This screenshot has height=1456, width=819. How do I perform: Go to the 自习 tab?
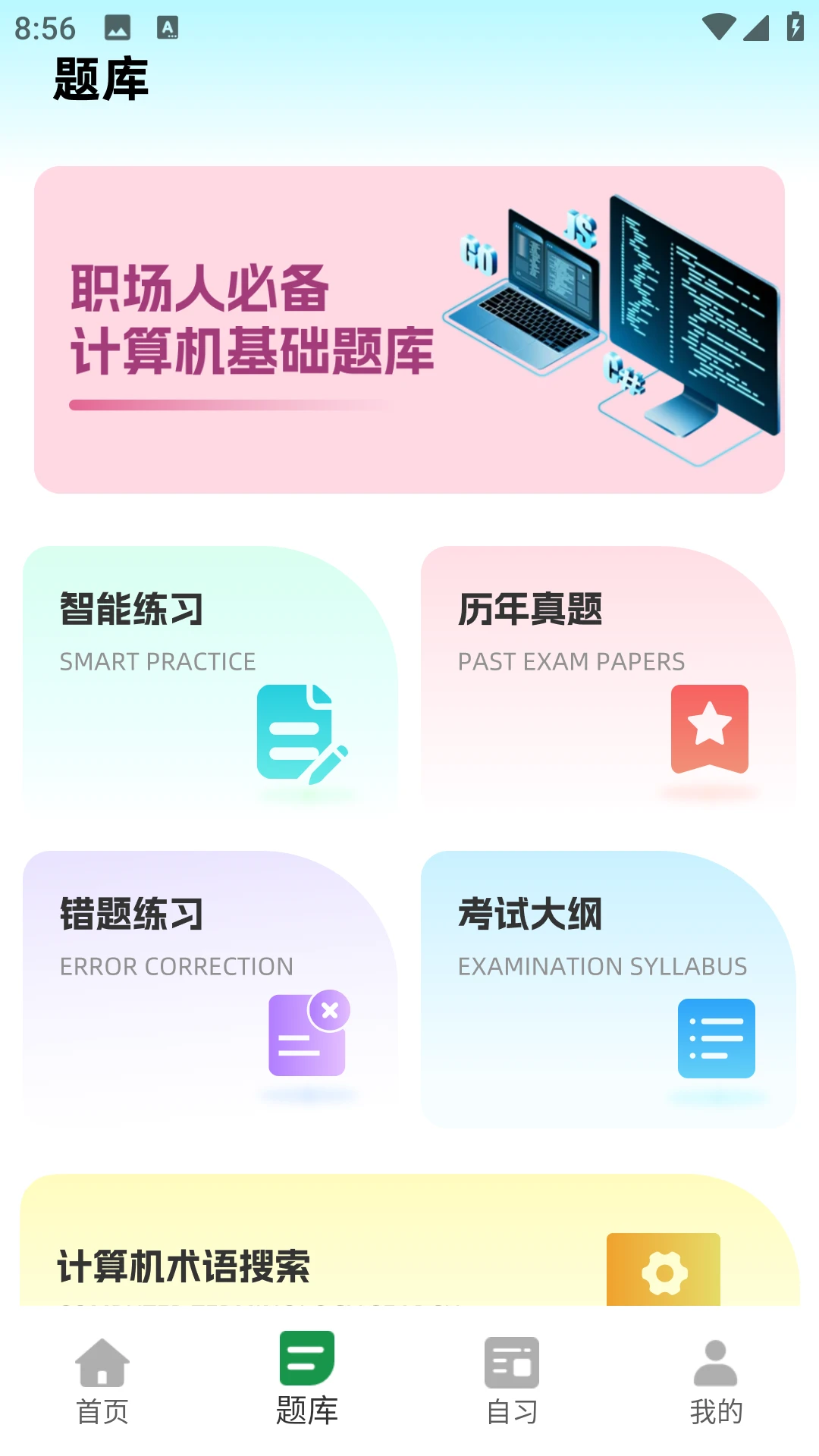[x=512, y=1382]
